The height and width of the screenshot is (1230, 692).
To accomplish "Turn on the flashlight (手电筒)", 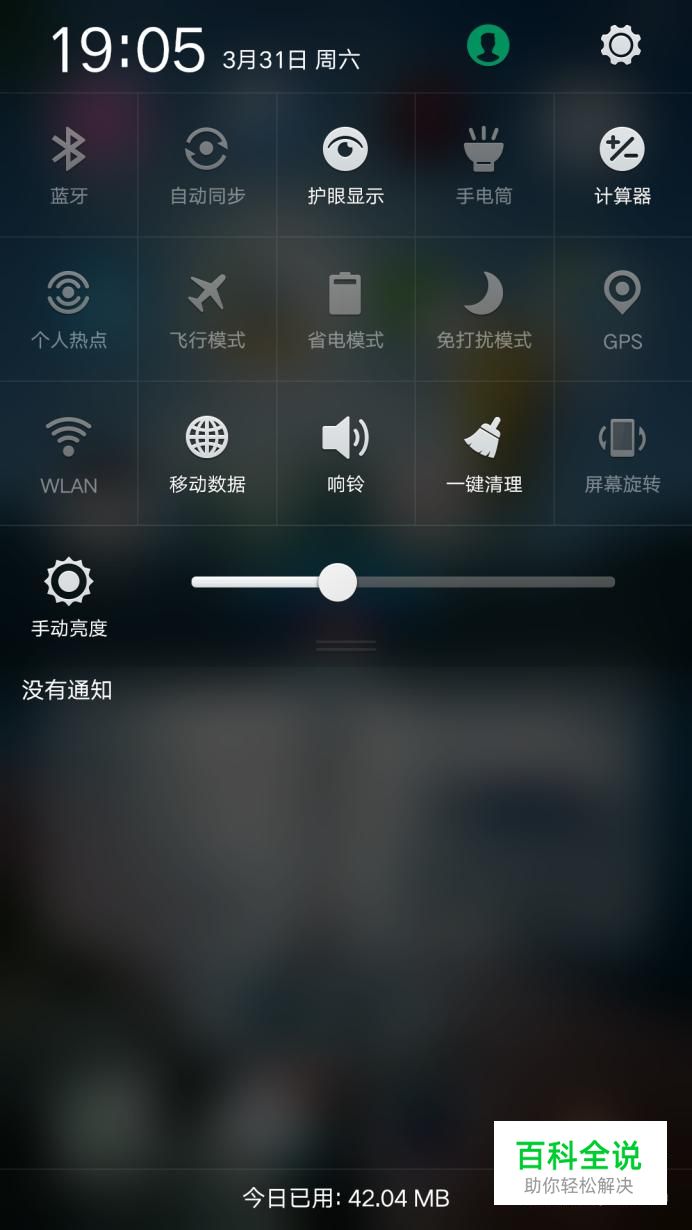I will click(484, 166).
